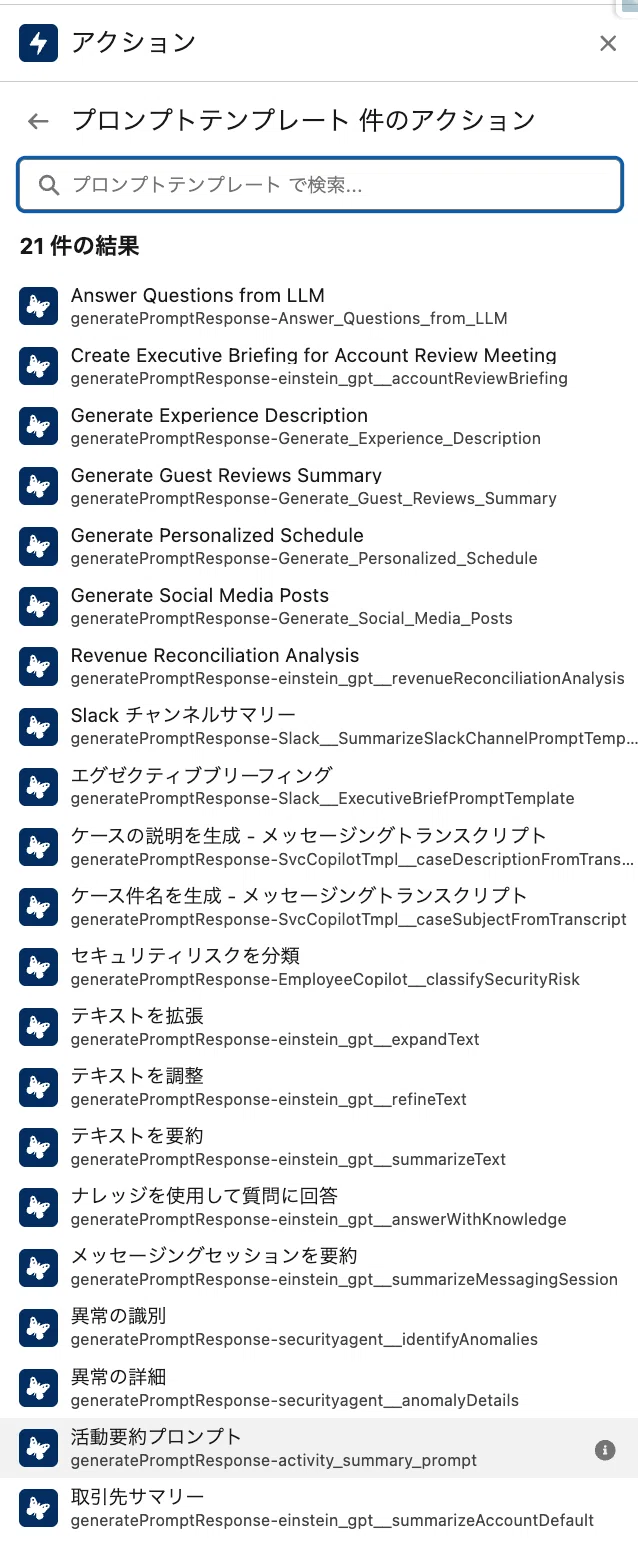Select Generate Experience Description action
Image resolution: width=638 pixels, height=1548 pixels.
tap(319, 427)
